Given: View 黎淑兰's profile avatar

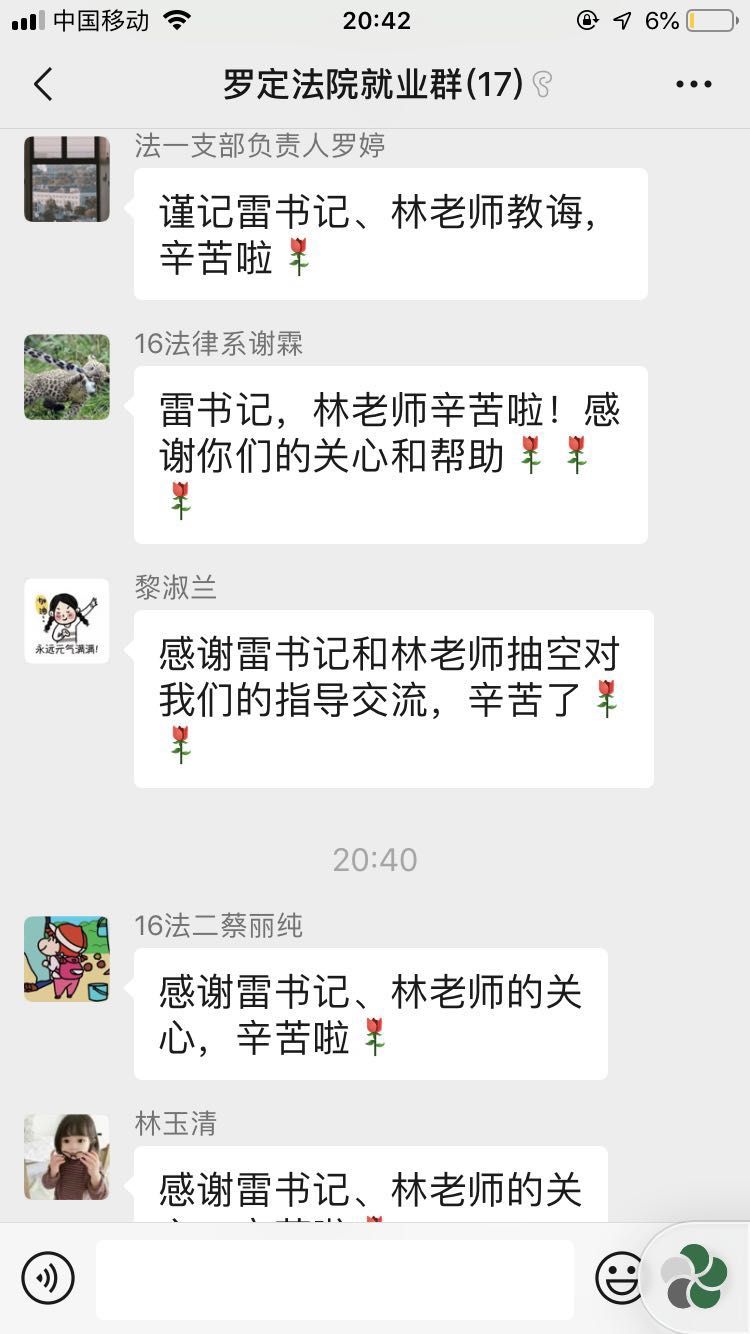Looking at the screenshot, I should (67, 621).
